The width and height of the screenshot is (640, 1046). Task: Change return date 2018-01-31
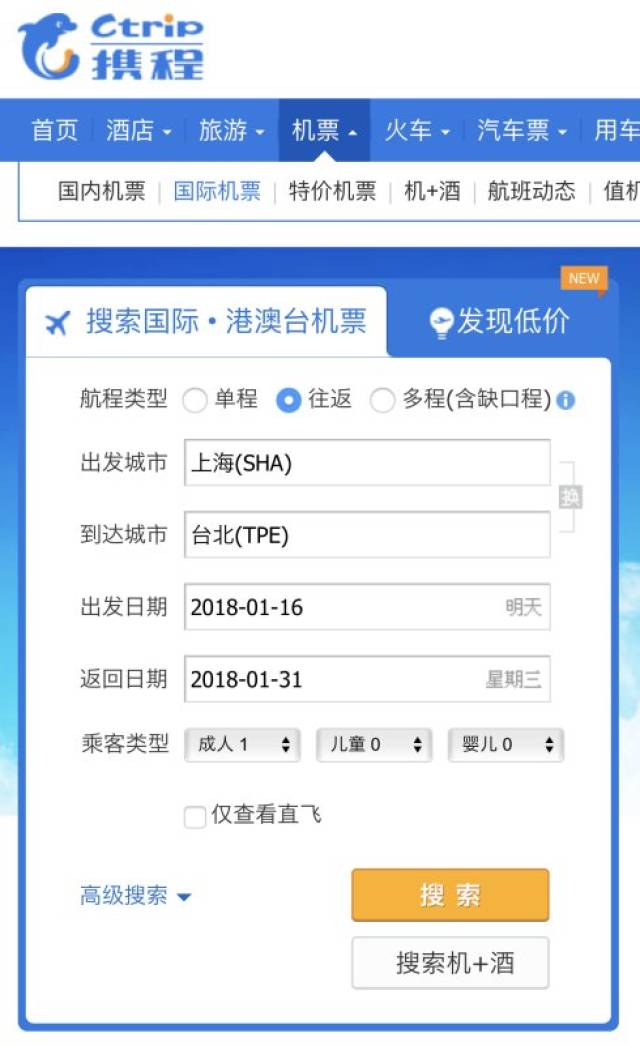pyautogui.click(x=367, y=678)
